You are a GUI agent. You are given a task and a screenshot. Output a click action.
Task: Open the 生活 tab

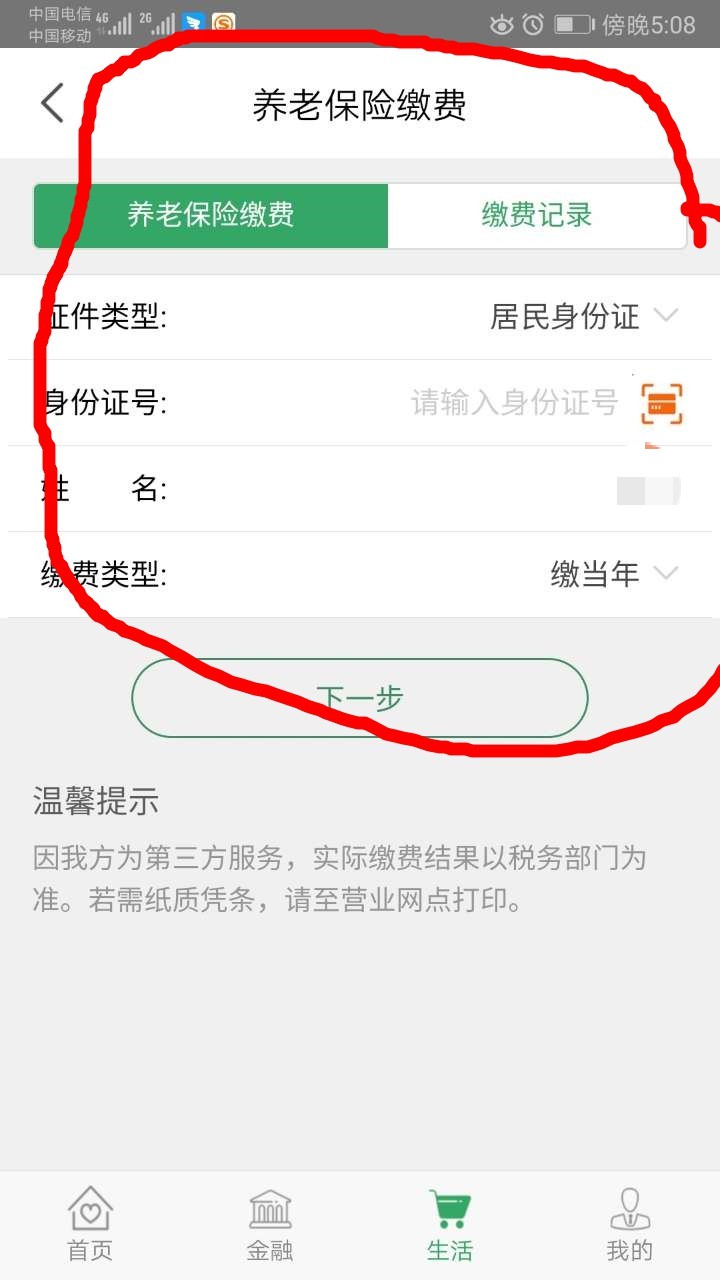[450, 1225]
